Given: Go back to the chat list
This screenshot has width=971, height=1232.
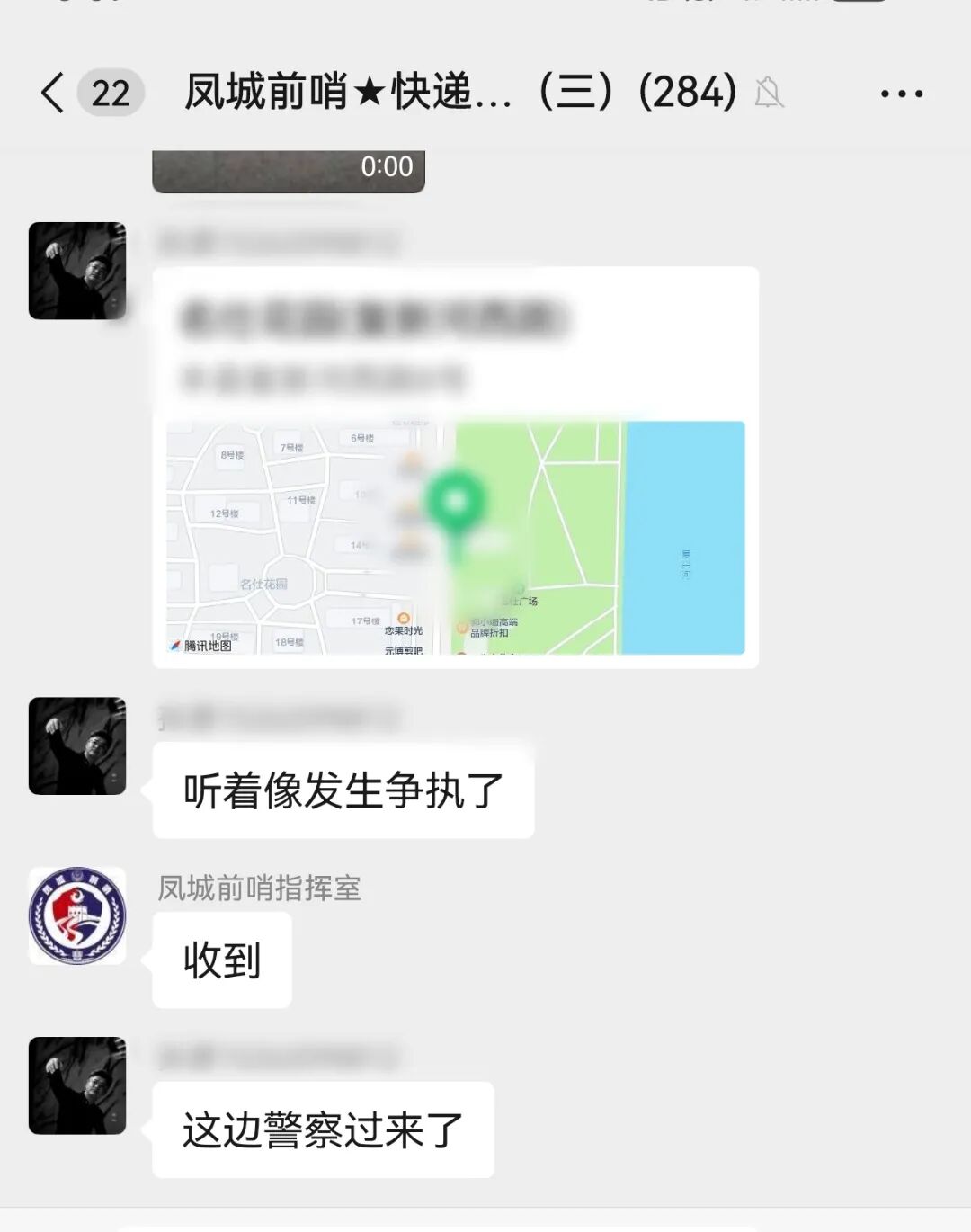Looking at the screenshot, I should [54, 93].
